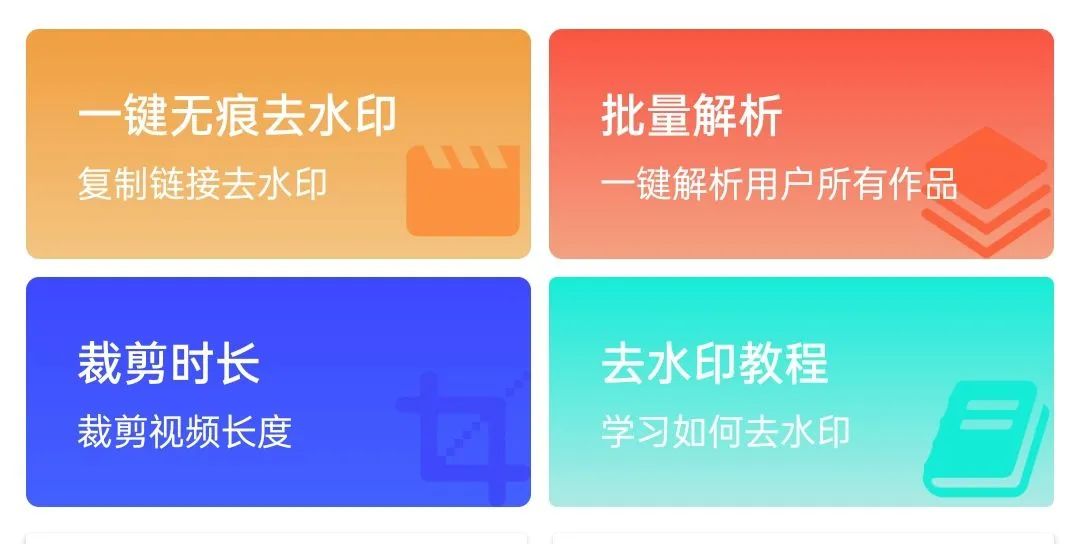Viewport: 1080px width, 544px height.
Task: Open the 批量解析 card
Action: (x=801, y=144)
